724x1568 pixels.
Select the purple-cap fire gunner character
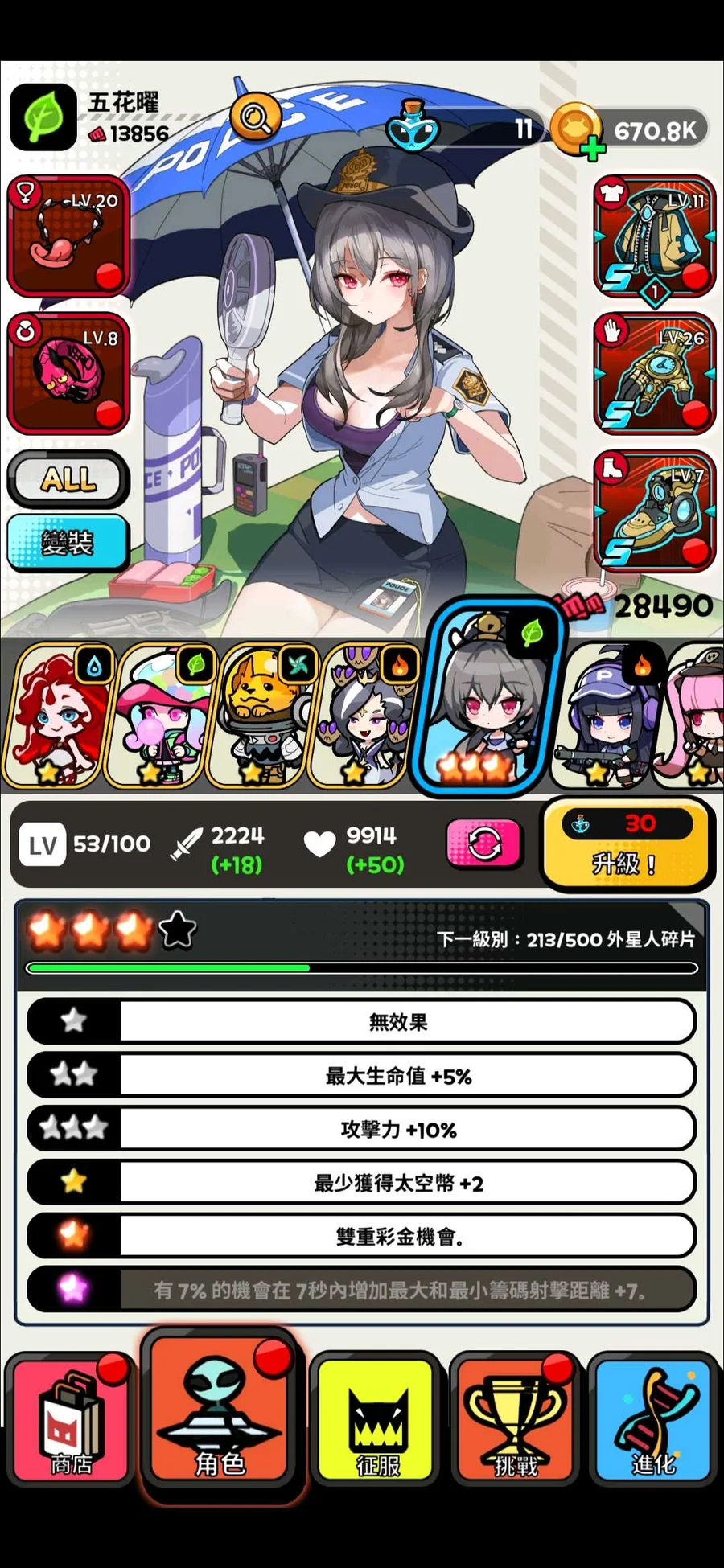point(605,716)
